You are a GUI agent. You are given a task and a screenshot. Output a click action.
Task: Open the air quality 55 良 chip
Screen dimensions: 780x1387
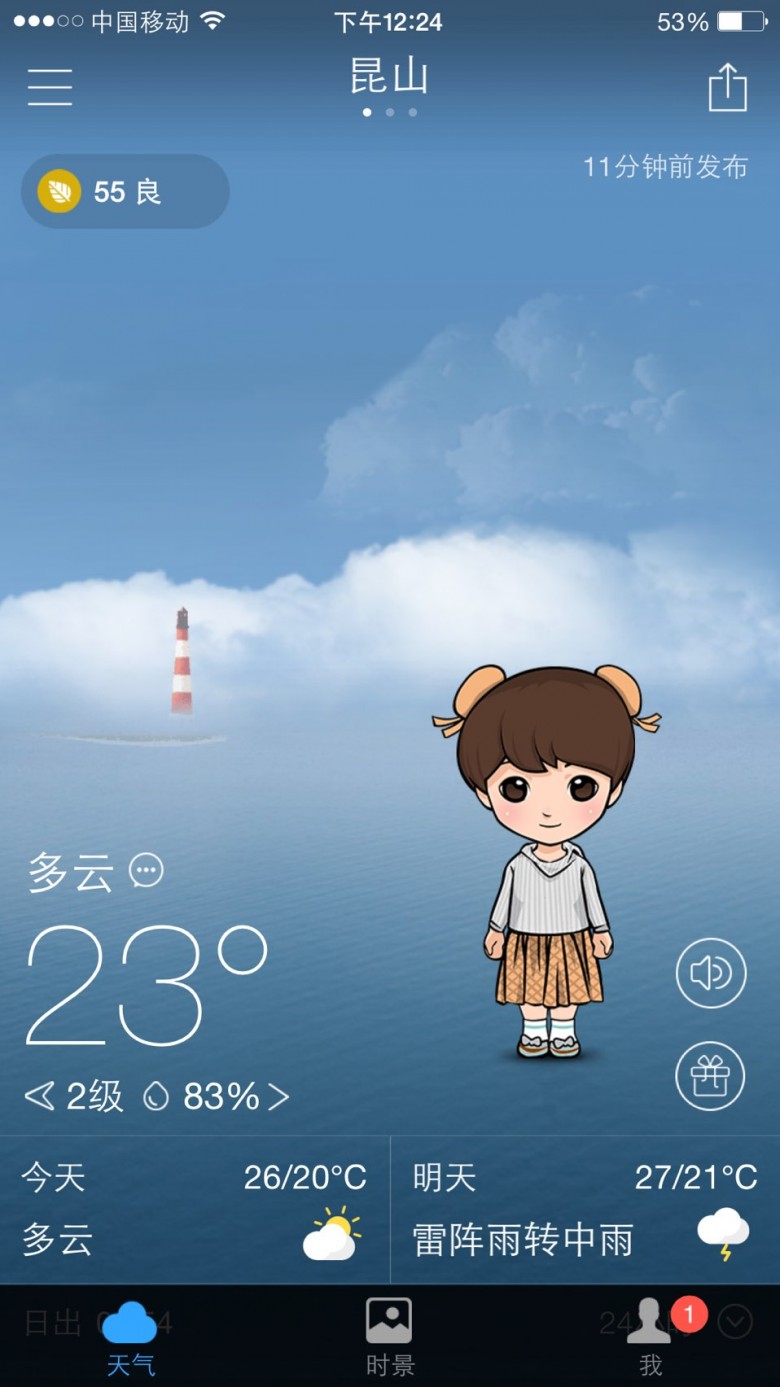coord(125,191)
